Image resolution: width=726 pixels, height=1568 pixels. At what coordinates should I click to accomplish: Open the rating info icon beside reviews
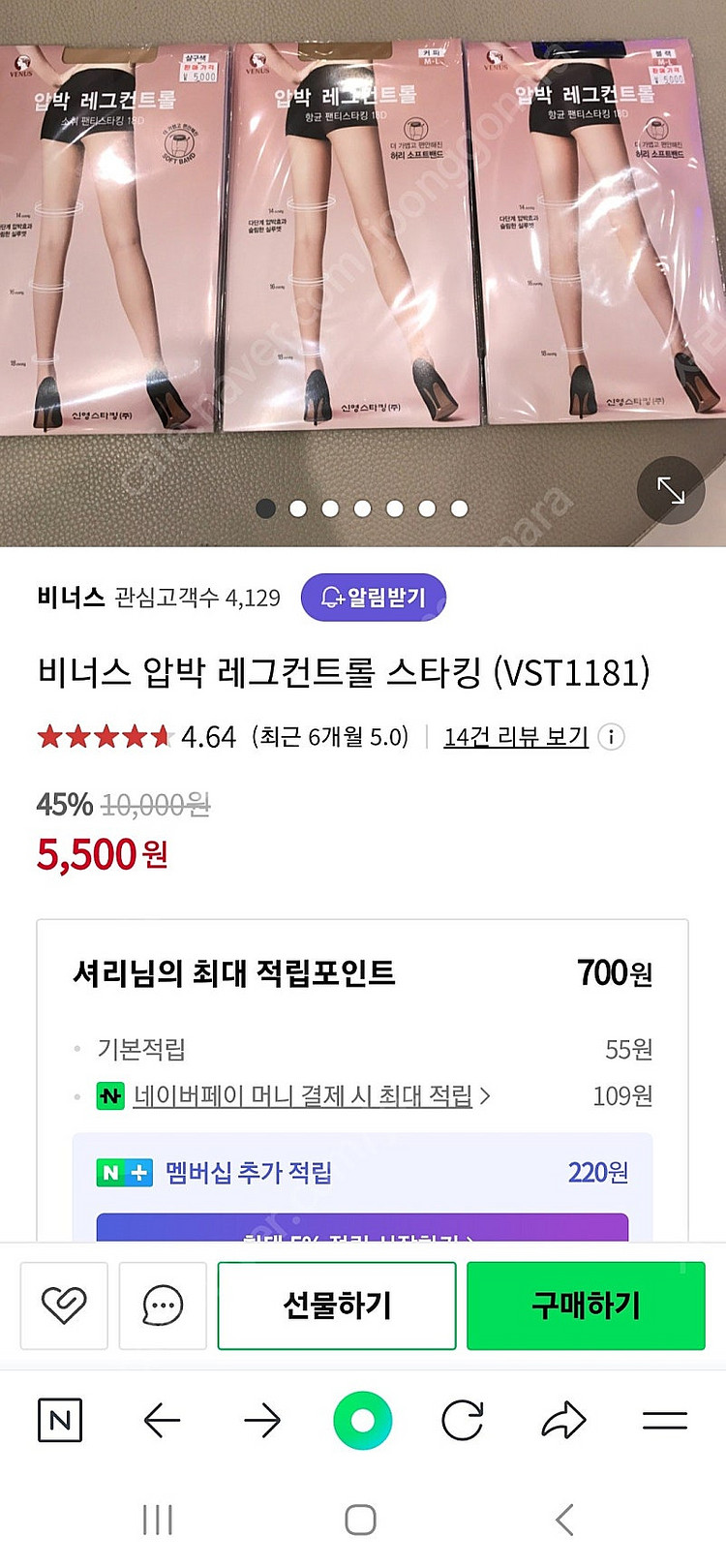pyautogui.click(x=611, y=737)
